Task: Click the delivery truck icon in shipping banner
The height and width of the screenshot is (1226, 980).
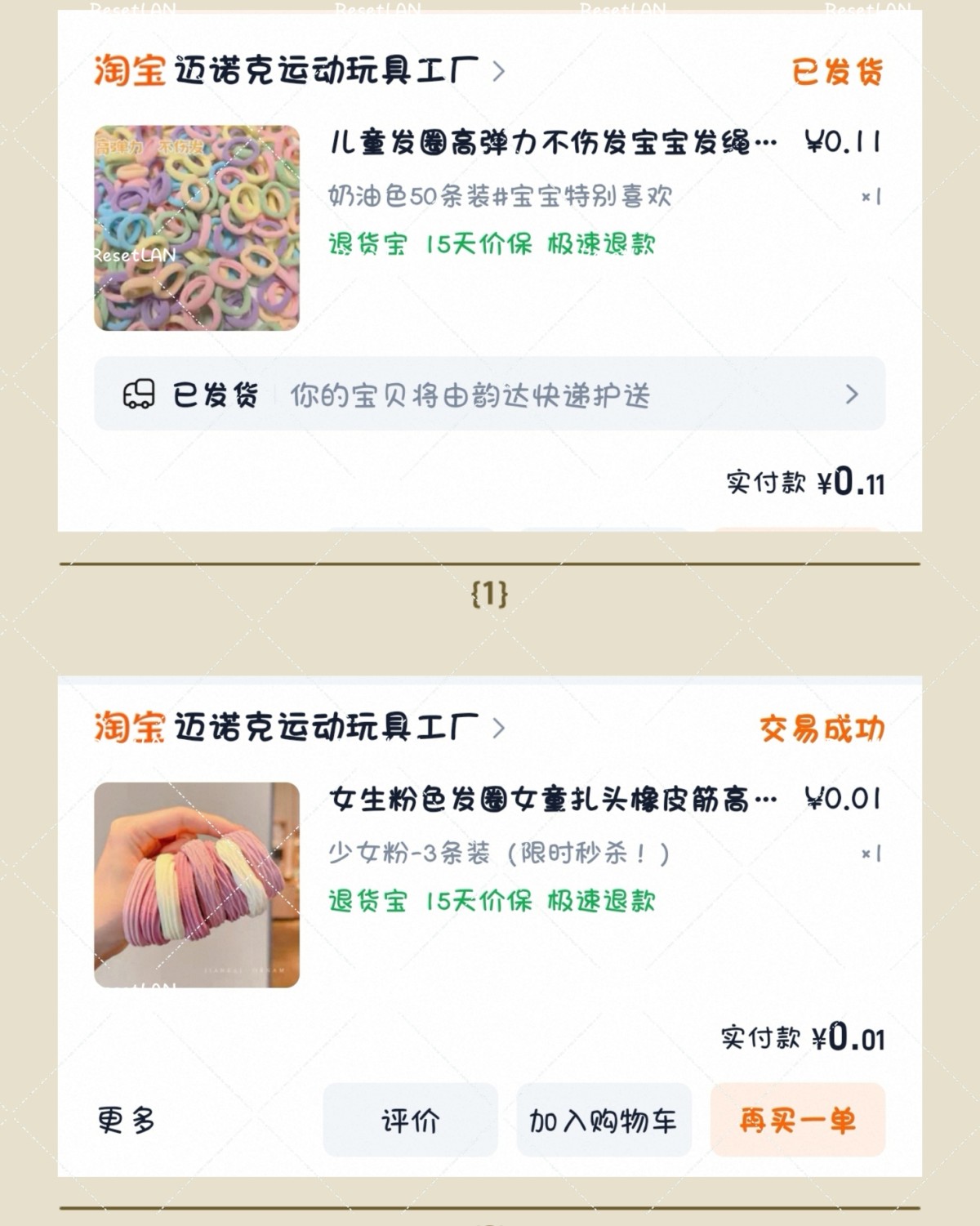Action: [x=140, y=395]
